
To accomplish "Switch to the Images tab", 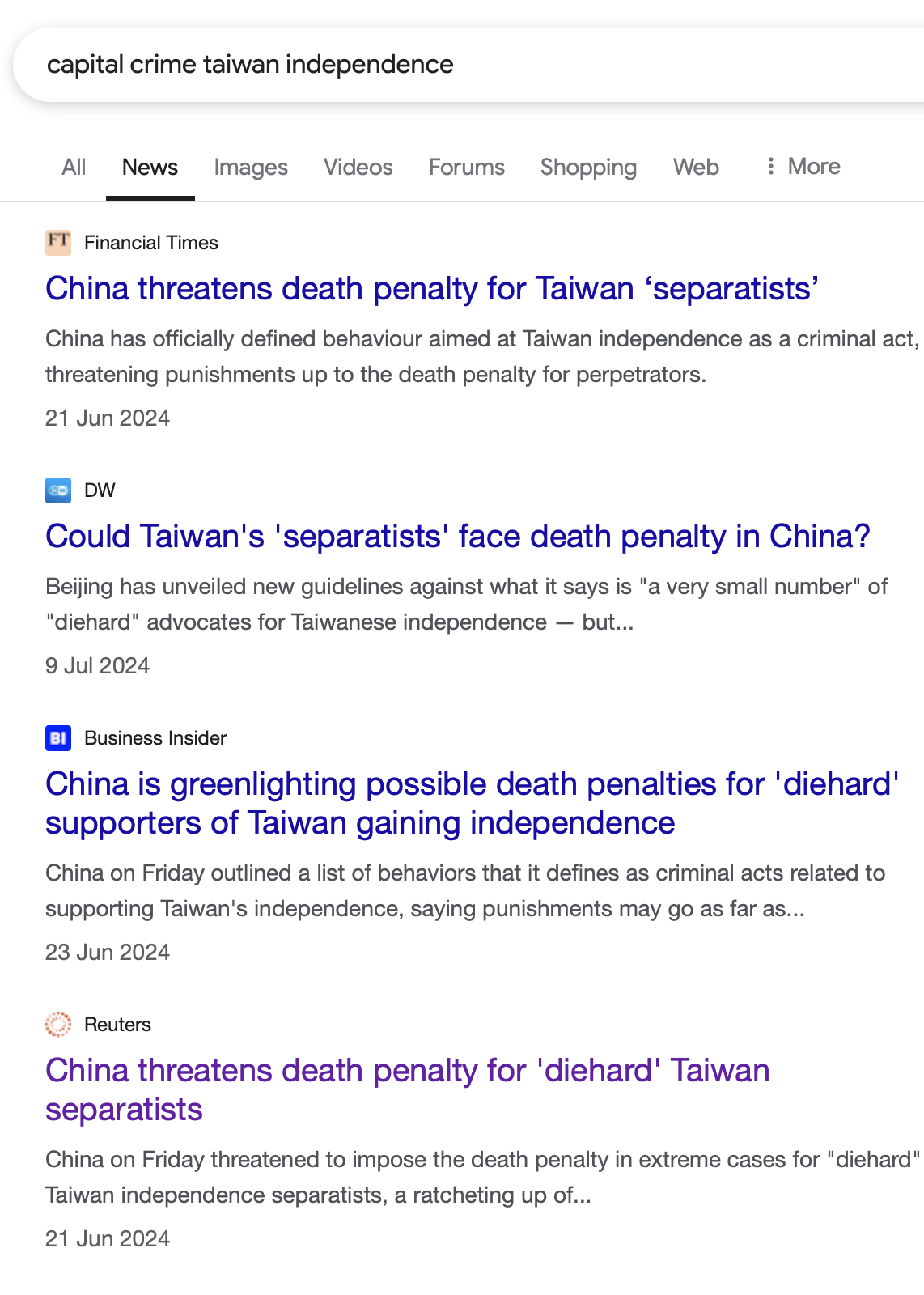I will coord(251,167).
